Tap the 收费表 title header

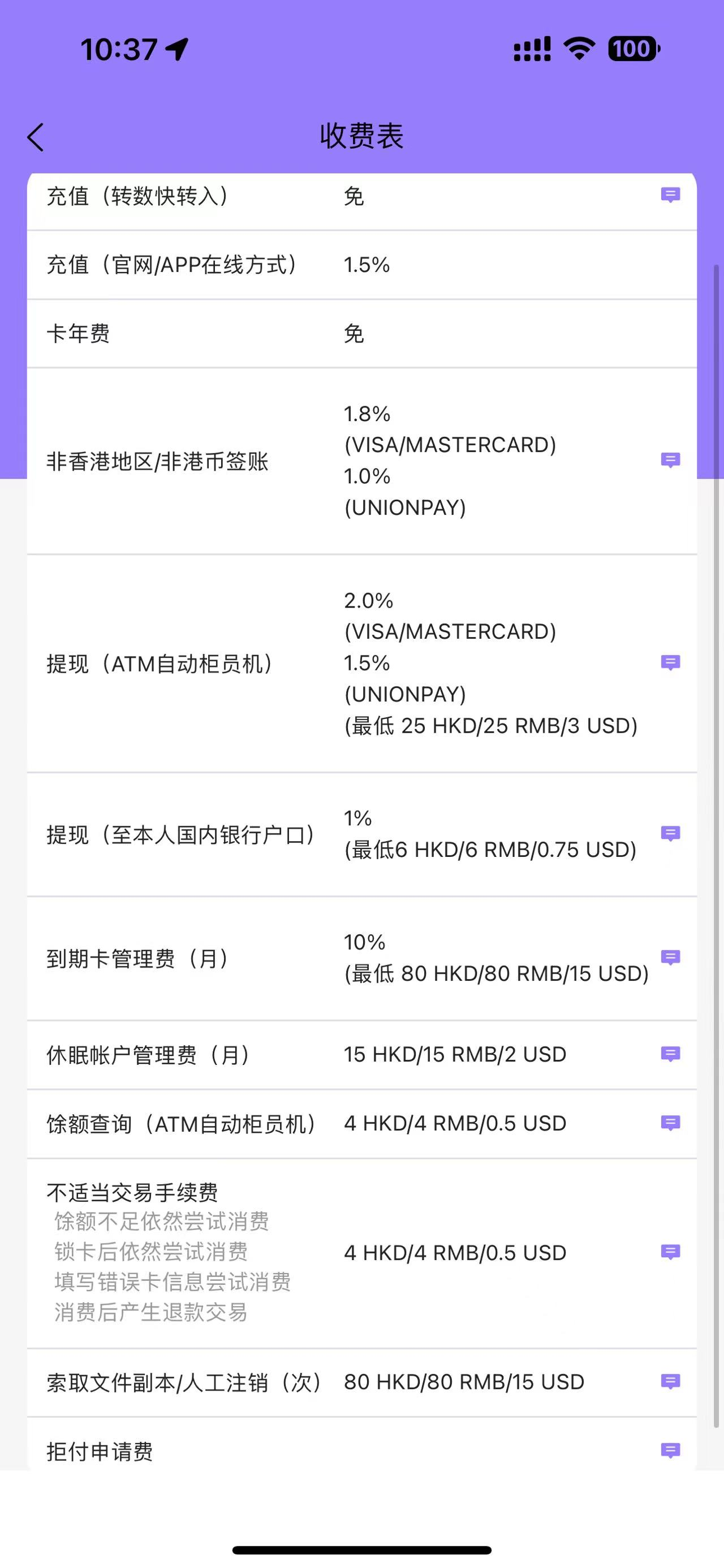pos(361,136)
